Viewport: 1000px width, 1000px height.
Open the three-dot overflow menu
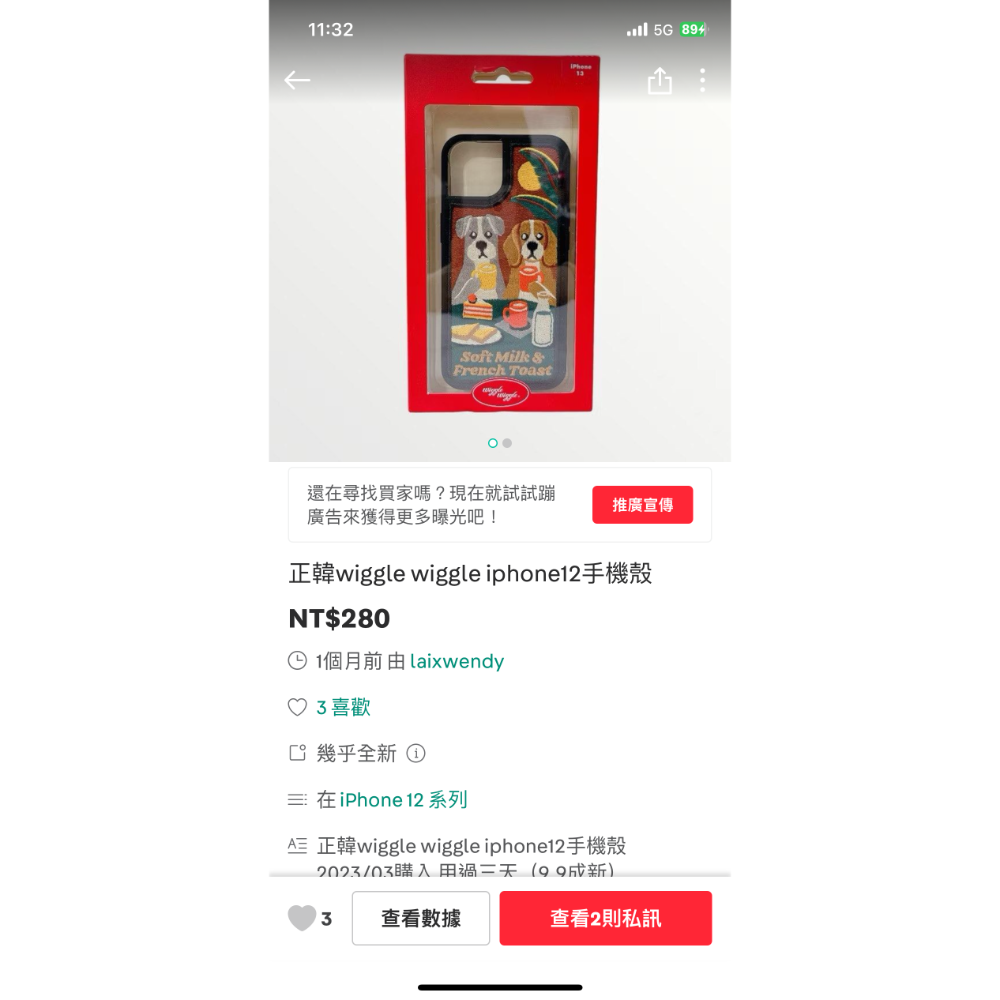703,81
